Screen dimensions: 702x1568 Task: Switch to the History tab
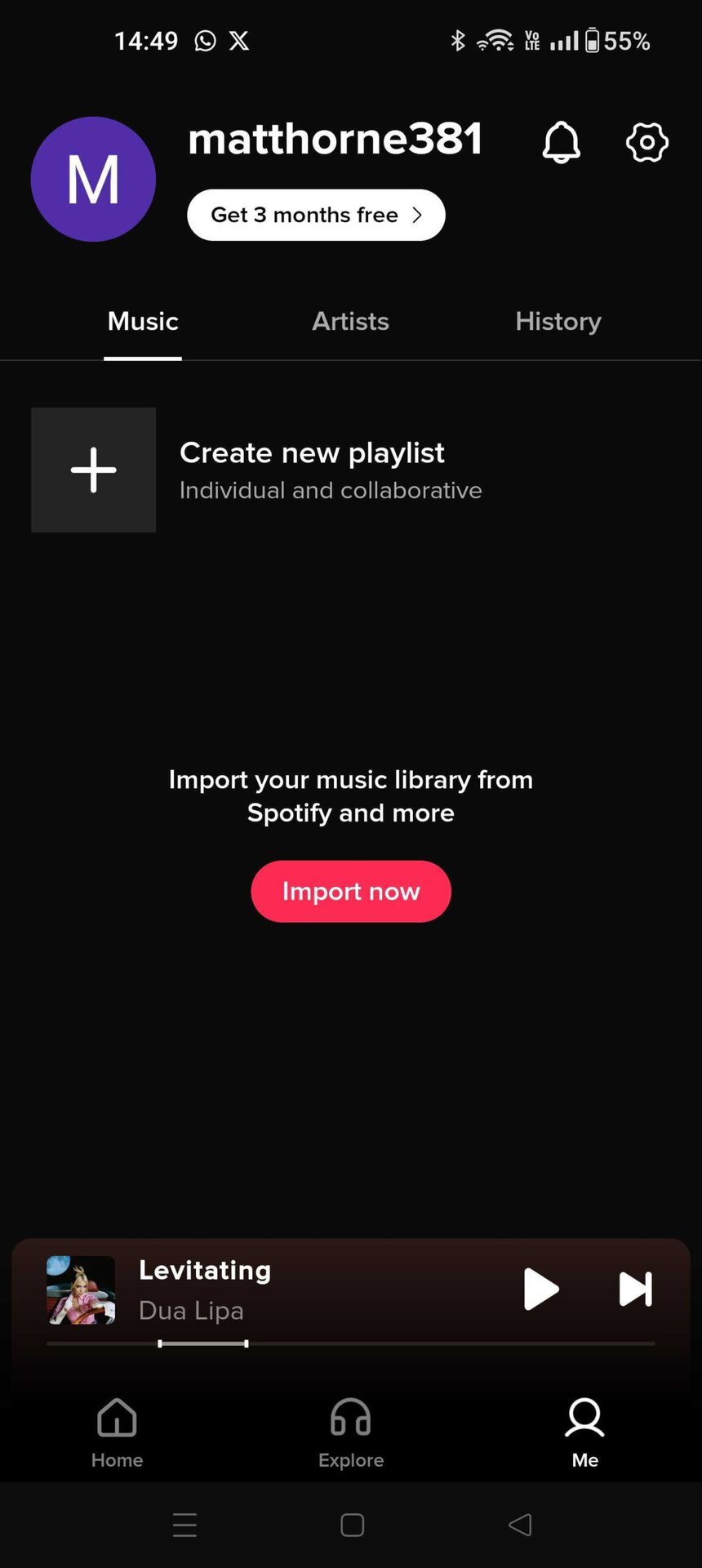pyautogui.click(x=558, y=321)
